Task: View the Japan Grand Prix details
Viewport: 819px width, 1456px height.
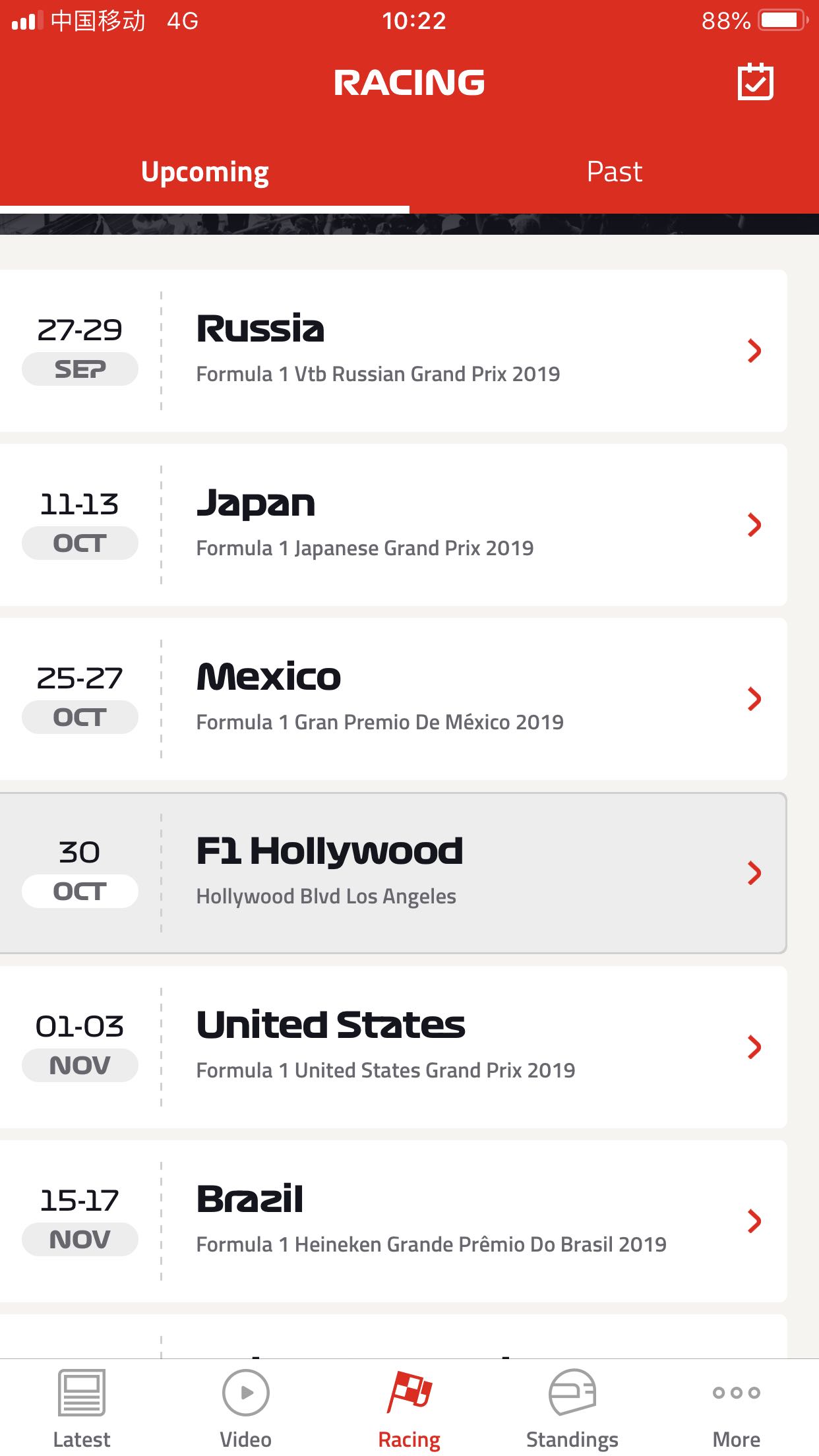Action: pos(393,525)
